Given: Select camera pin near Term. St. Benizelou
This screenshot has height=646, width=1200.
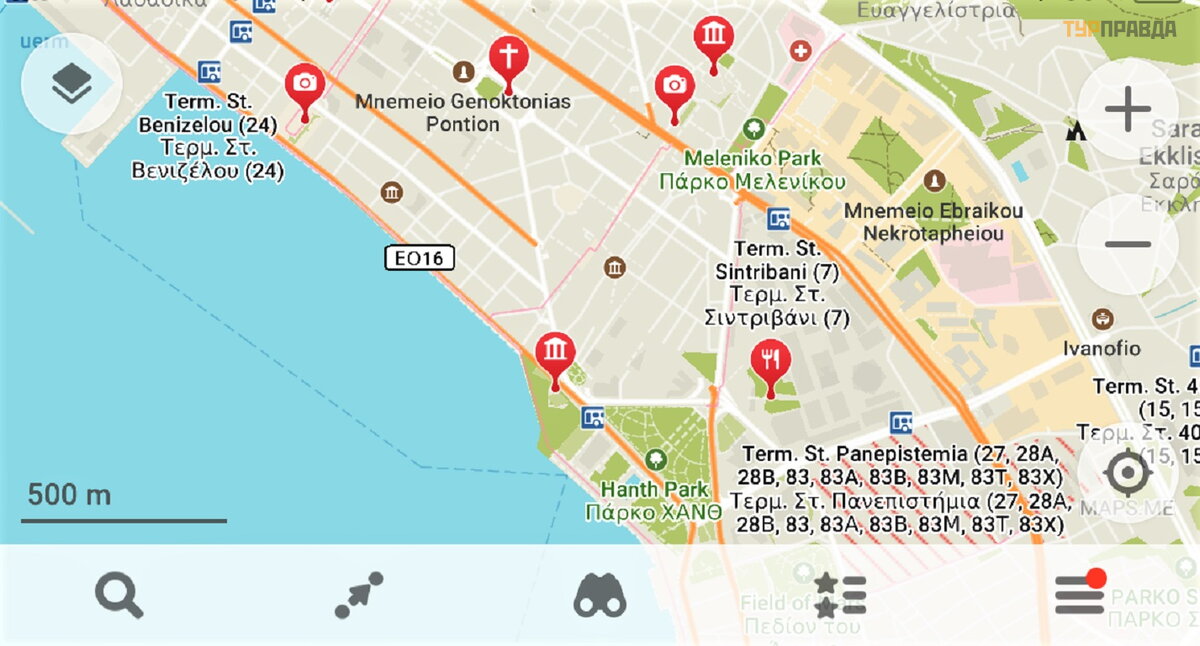Looking at the screenshot, I should [305, 85].
